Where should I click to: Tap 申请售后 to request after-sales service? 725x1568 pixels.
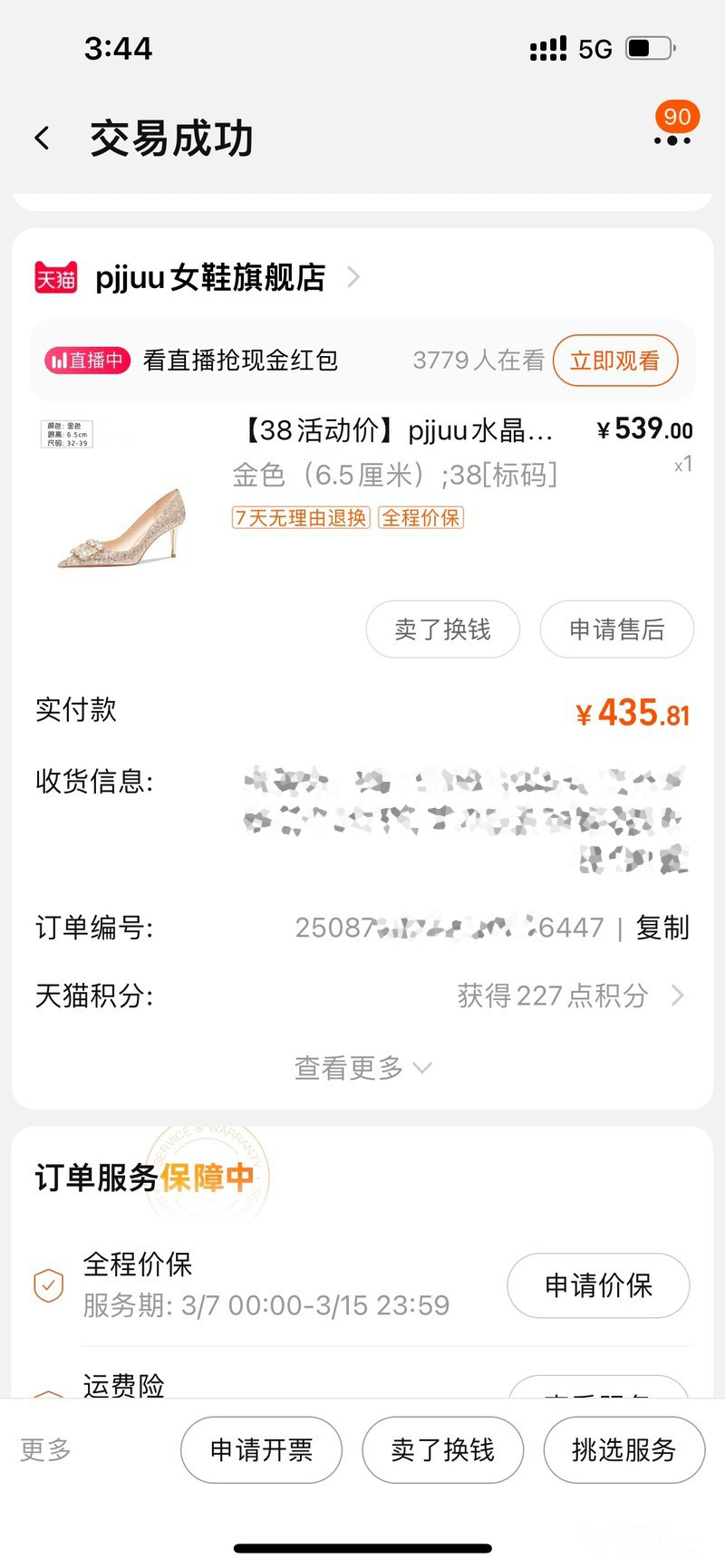(616, 630)
